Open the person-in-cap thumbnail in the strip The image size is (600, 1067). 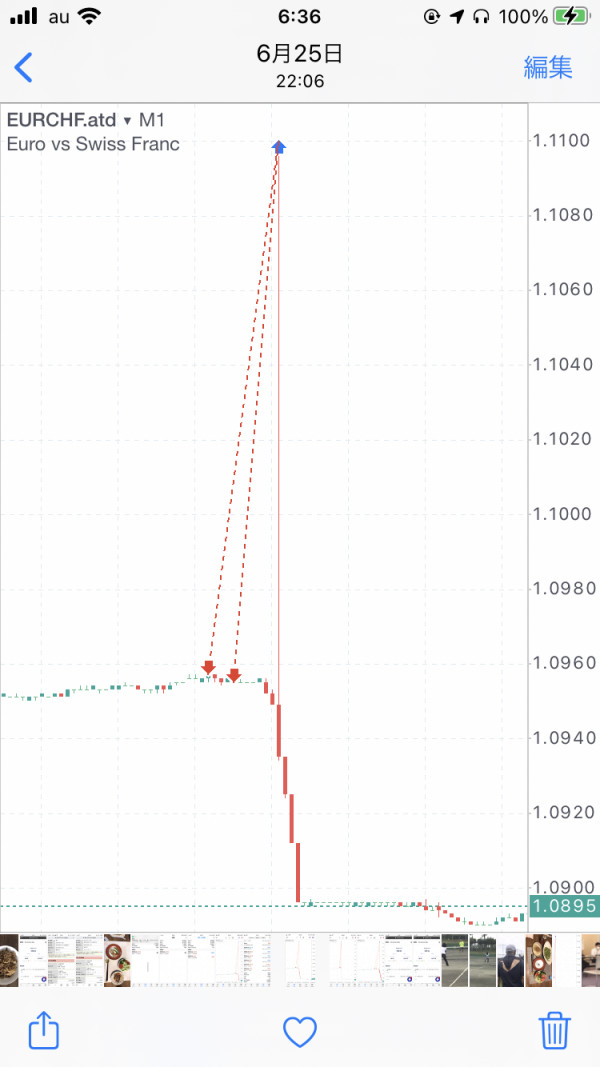(510, 960)
